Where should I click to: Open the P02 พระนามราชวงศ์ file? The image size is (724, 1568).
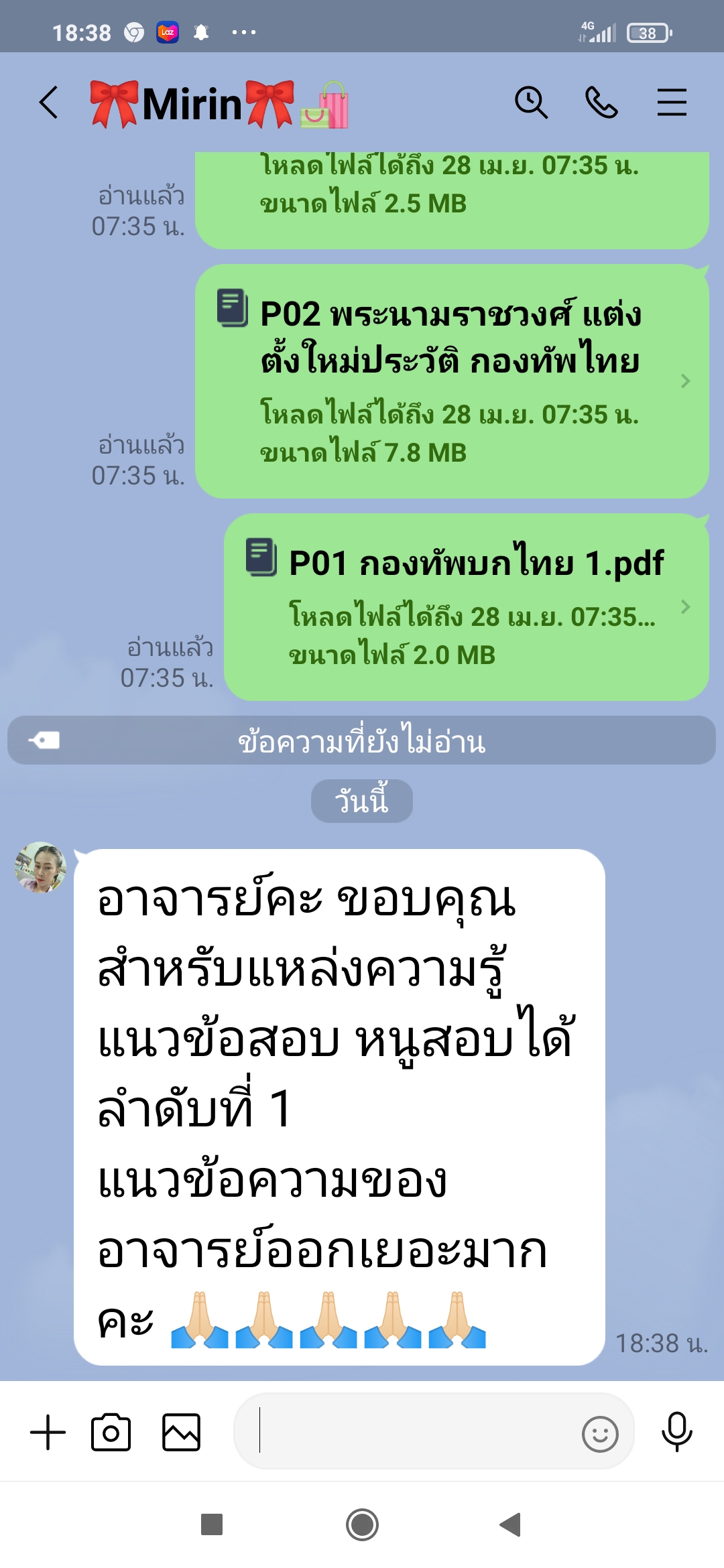(451, 381)
